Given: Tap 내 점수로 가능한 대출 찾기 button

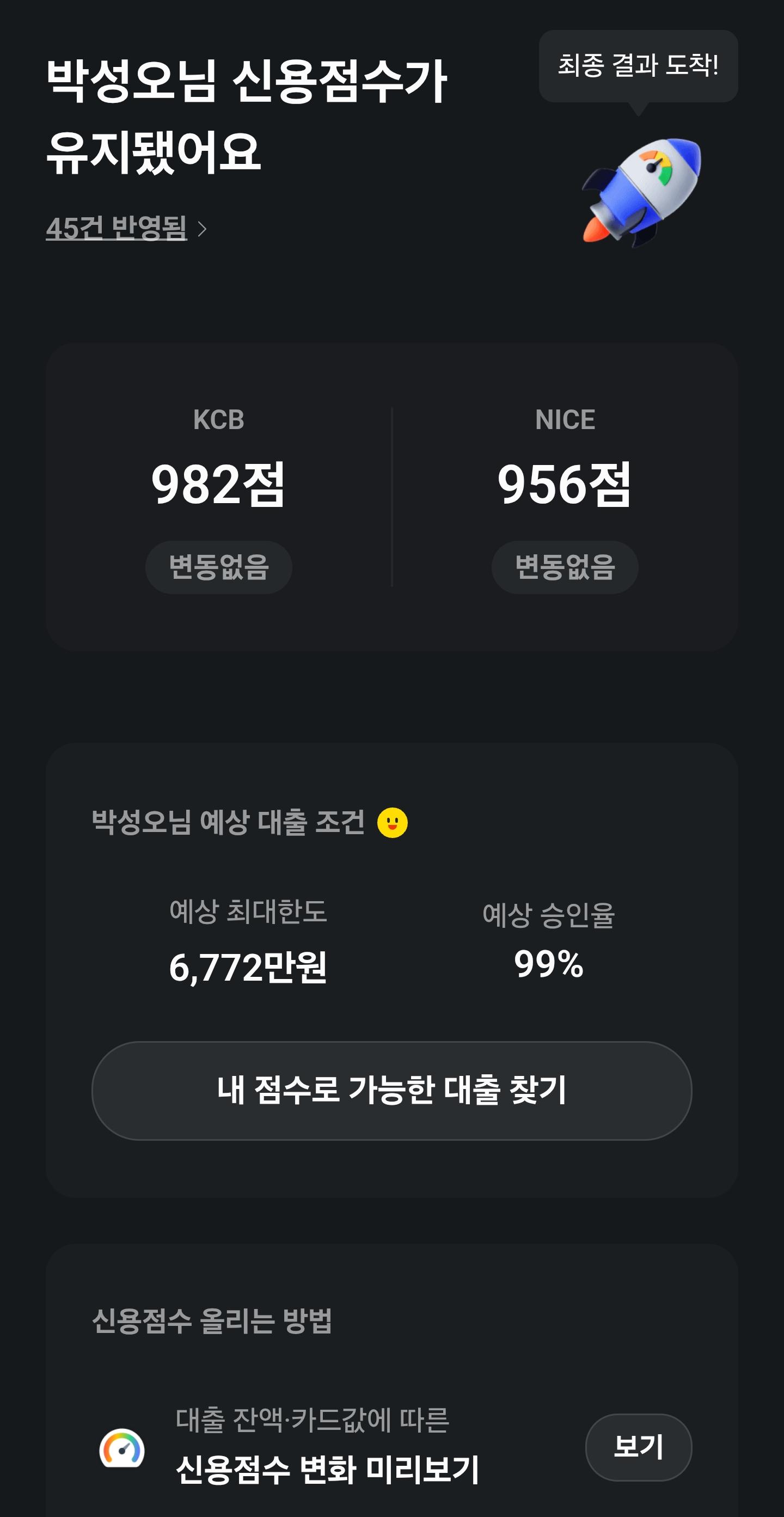Looking at the screenshot, I should pos(391,1091).
